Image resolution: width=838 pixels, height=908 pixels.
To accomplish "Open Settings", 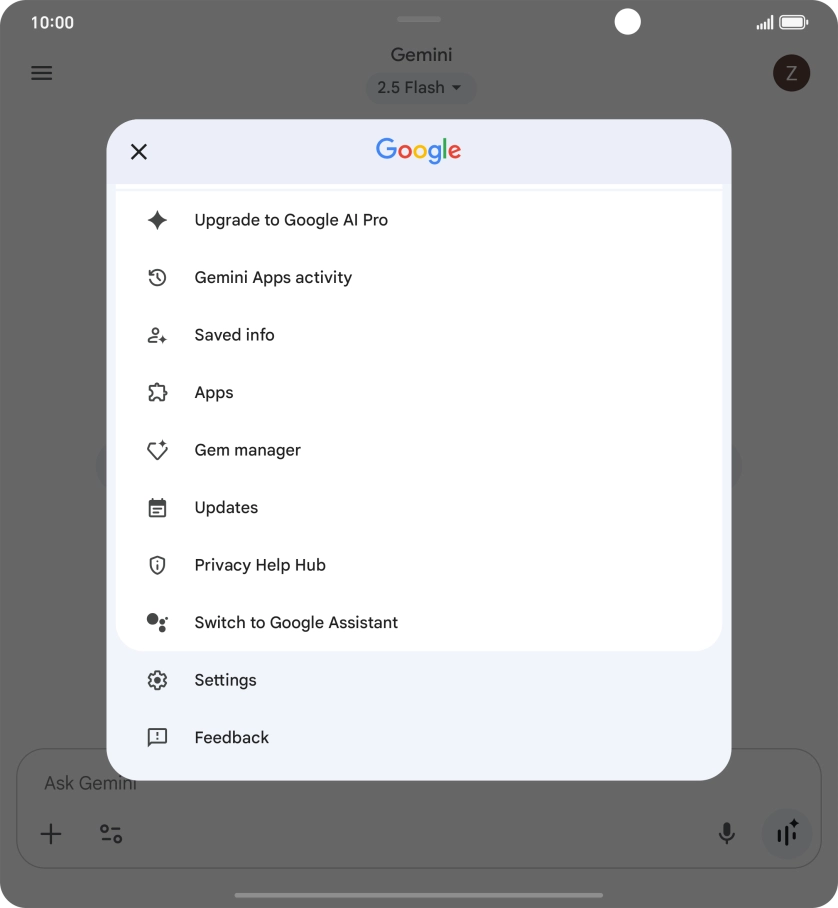I will point(225,680).
